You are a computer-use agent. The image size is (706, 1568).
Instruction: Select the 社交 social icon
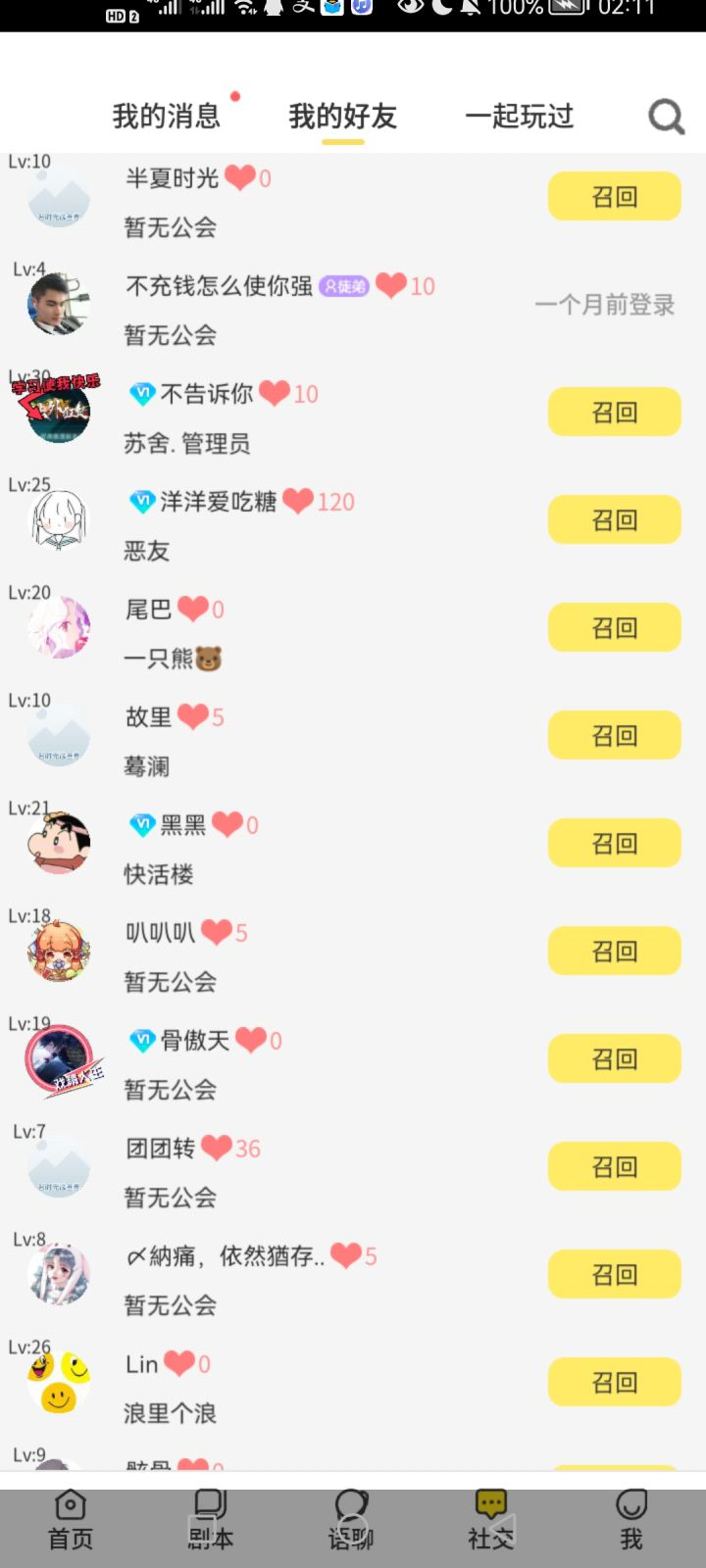pos(490,1514)
